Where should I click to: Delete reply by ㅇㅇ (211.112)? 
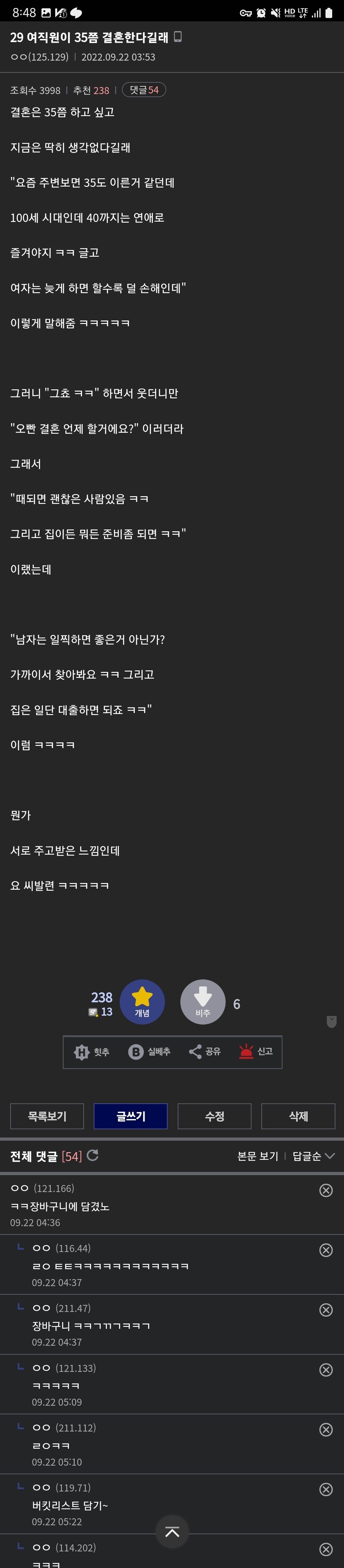click(x=326, y=1430)
